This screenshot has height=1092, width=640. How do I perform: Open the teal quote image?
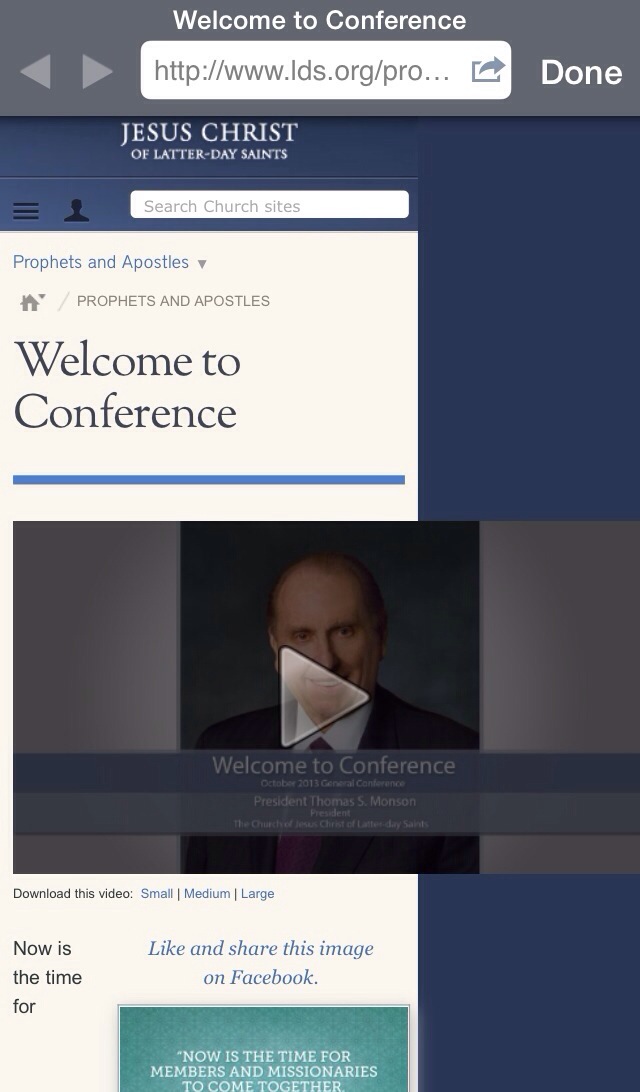[264, 1049]
